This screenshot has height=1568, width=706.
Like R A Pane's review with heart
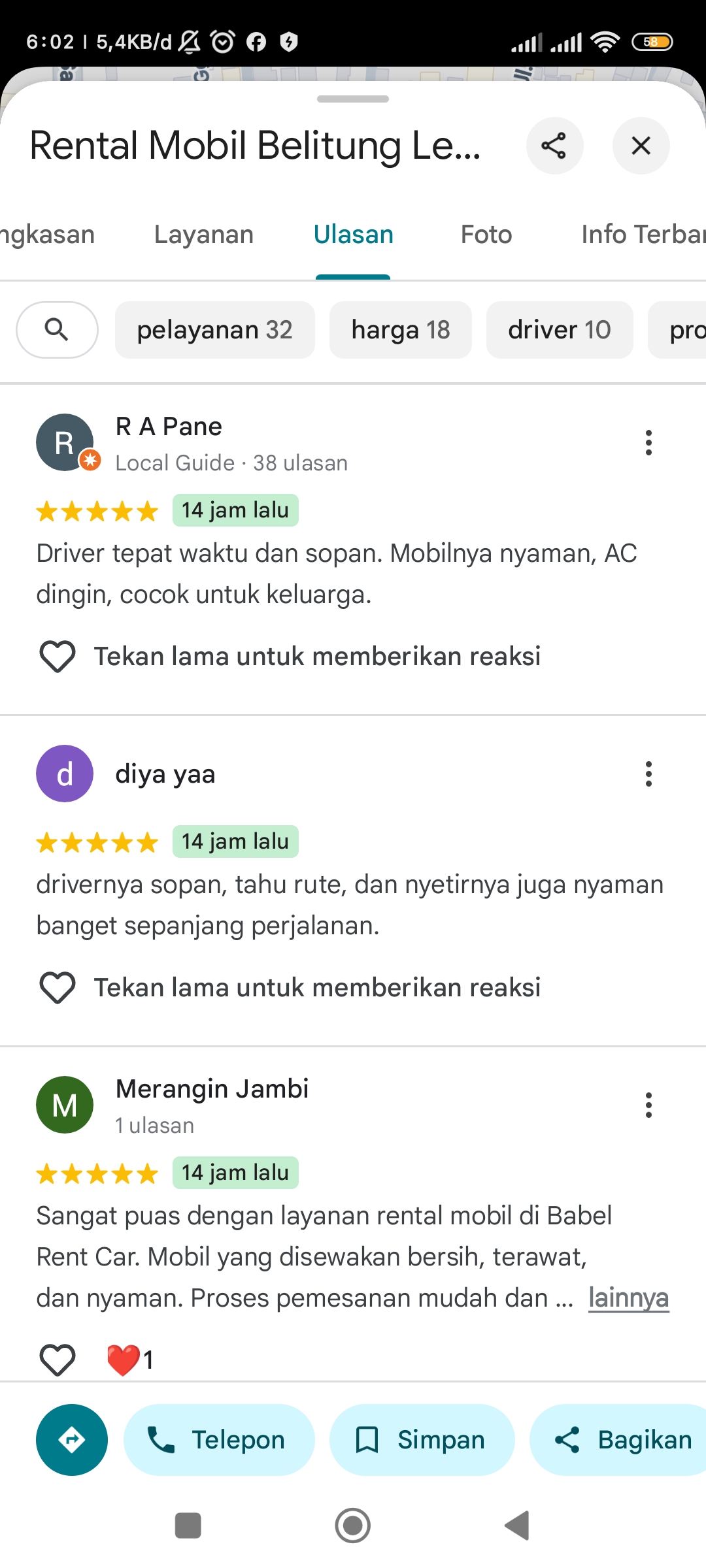pos(58,657)
